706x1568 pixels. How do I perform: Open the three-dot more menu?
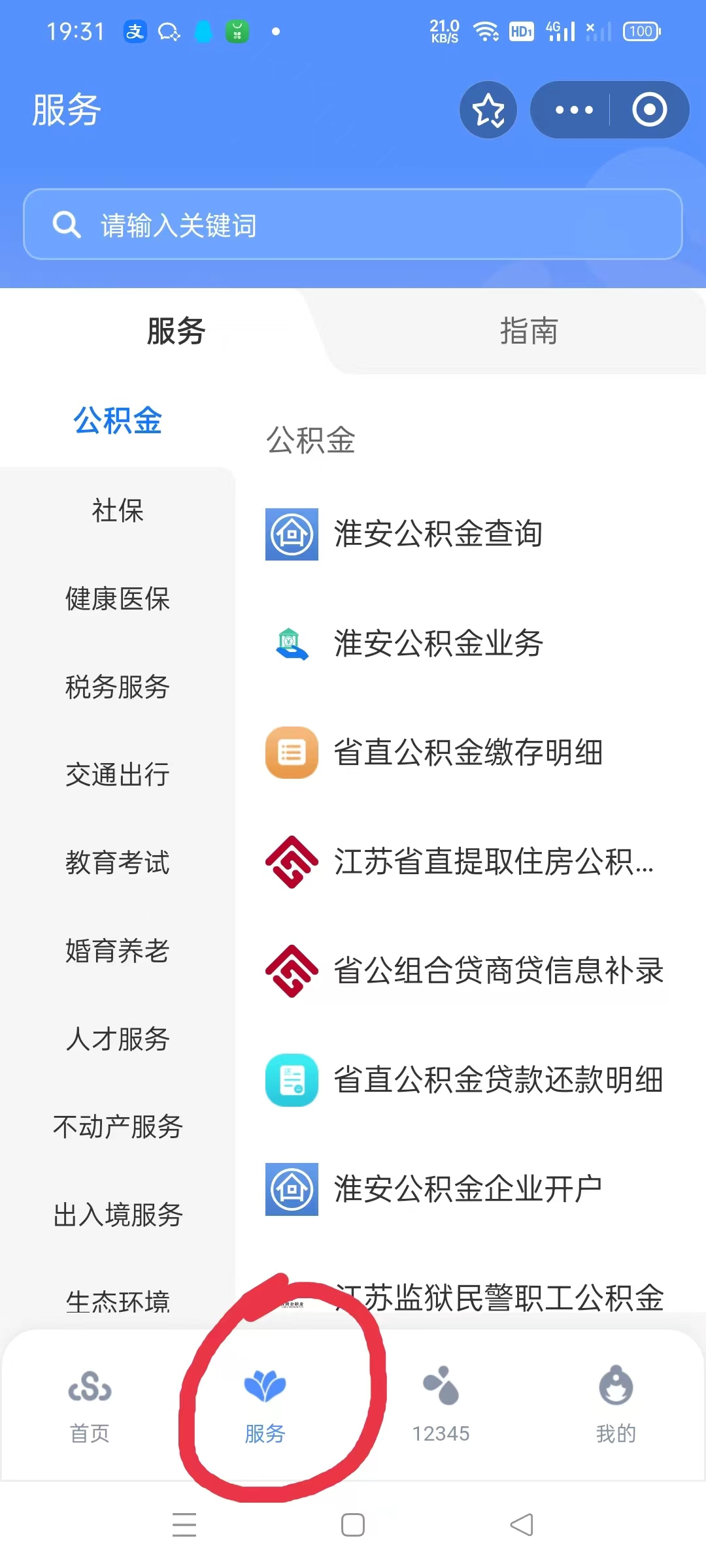point(573,110)
